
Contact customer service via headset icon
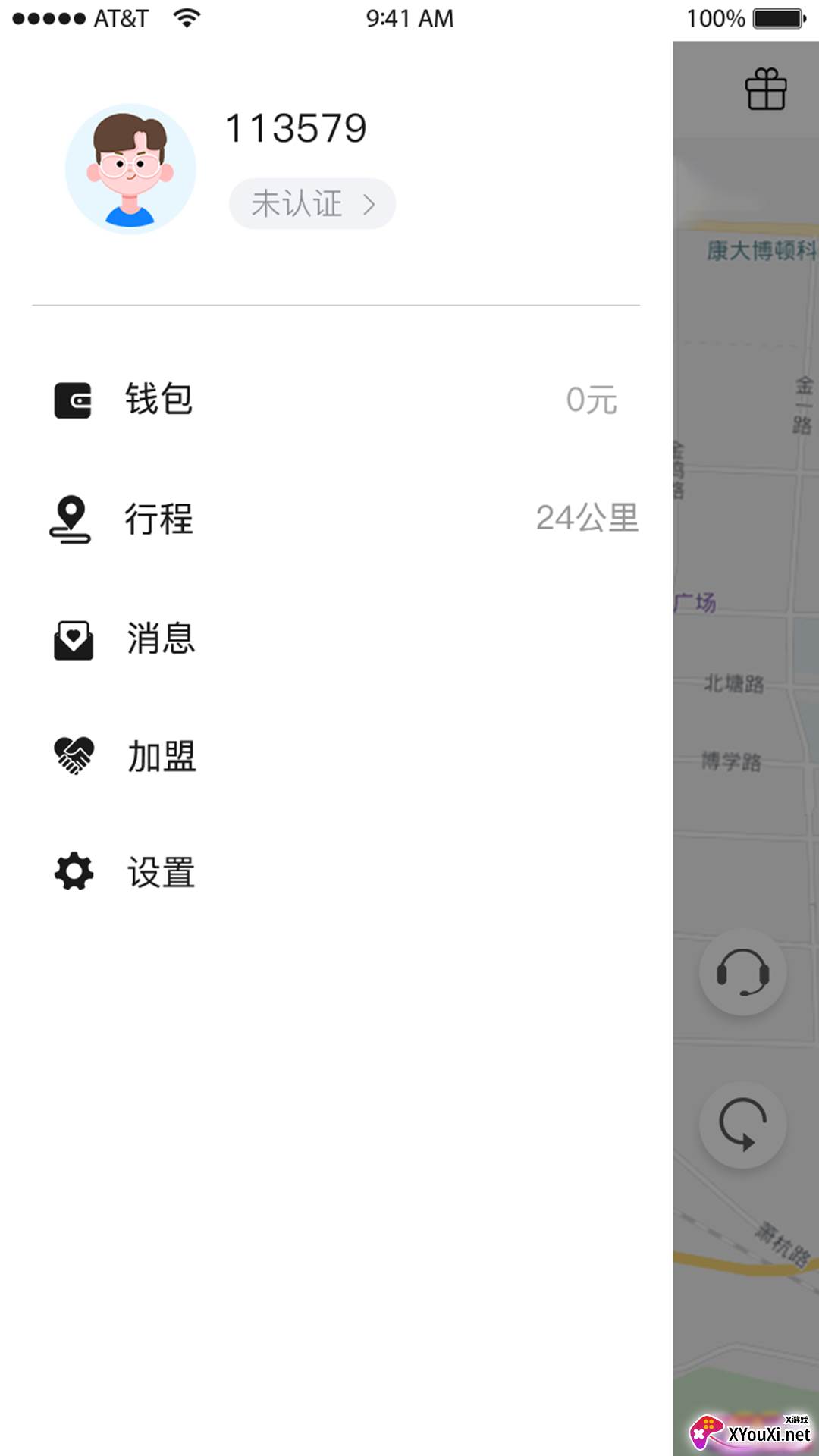click(742, 972)
